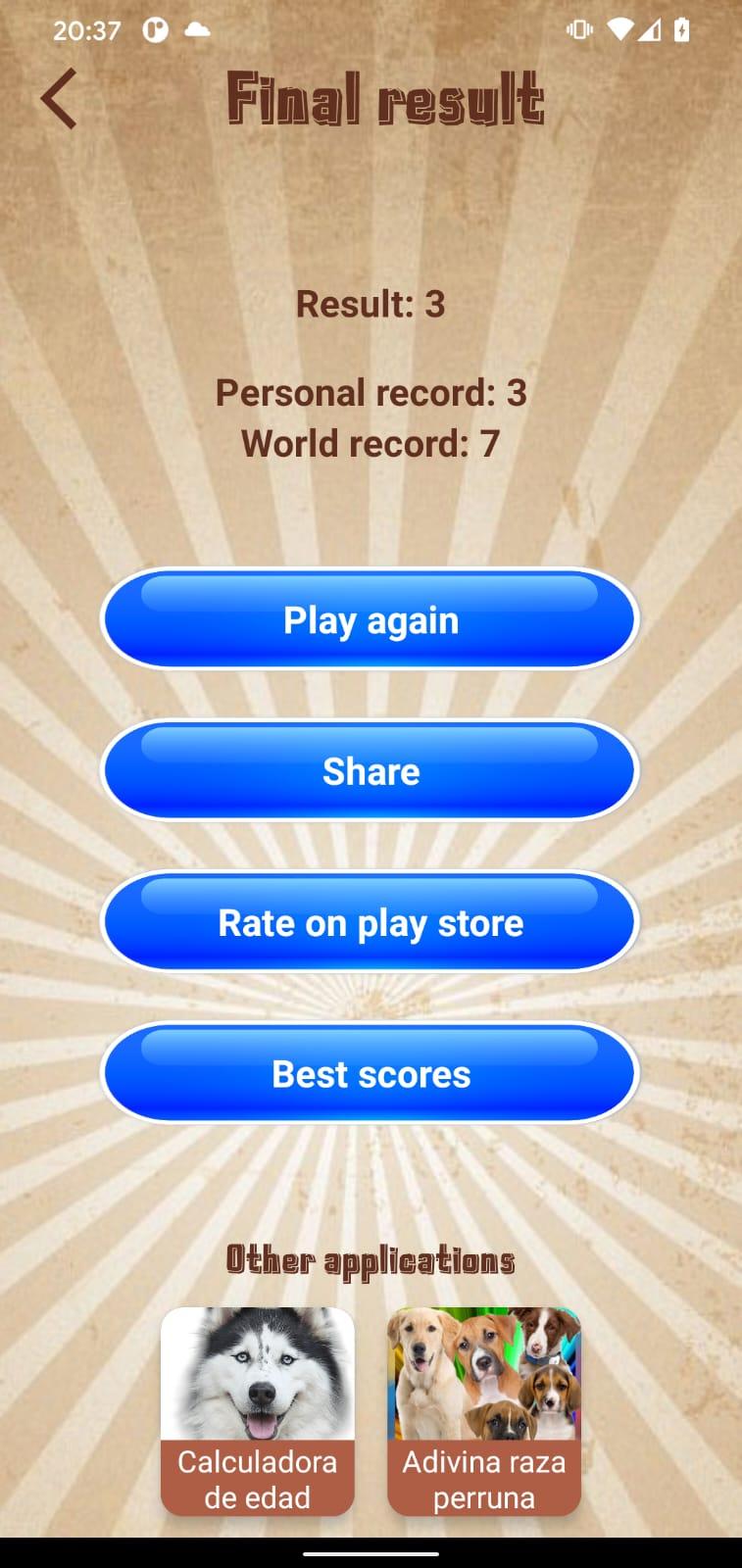
Task: Go back using the top arrow
Action: pyautogui.click(x=59, y=99)
